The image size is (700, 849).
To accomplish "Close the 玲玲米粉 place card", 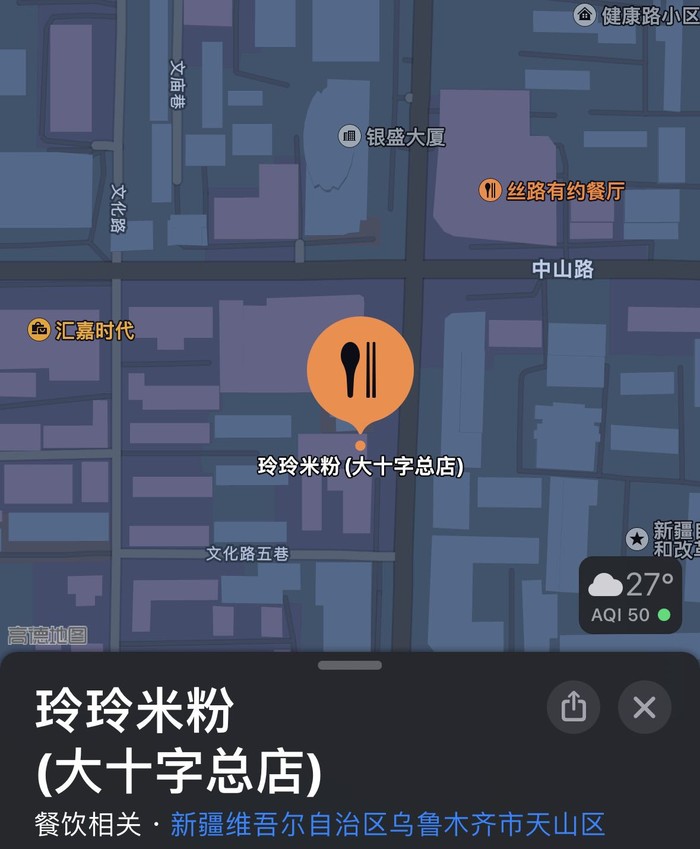I will tap(644, 707).
